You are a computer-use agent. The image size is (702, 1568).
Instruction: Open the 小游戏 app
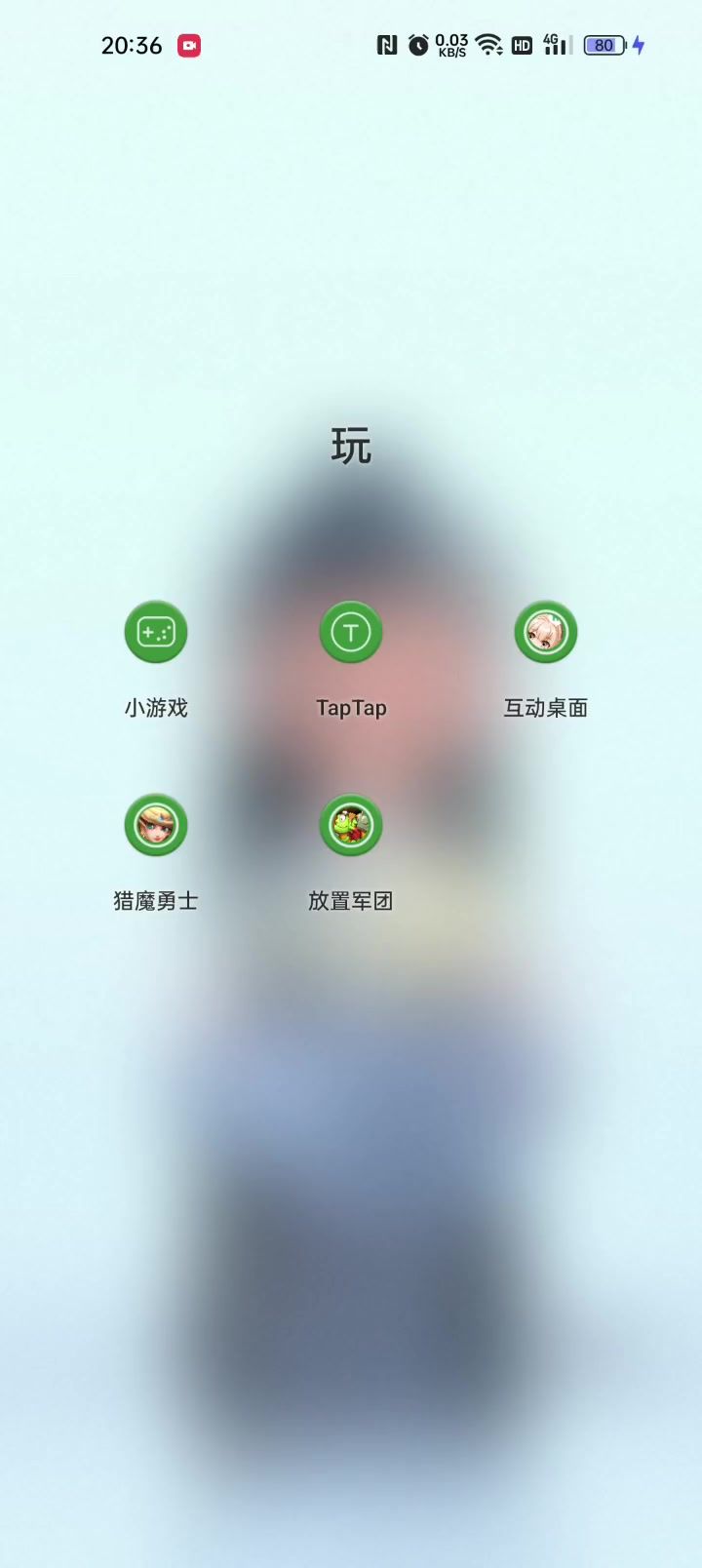click(156, 632)
